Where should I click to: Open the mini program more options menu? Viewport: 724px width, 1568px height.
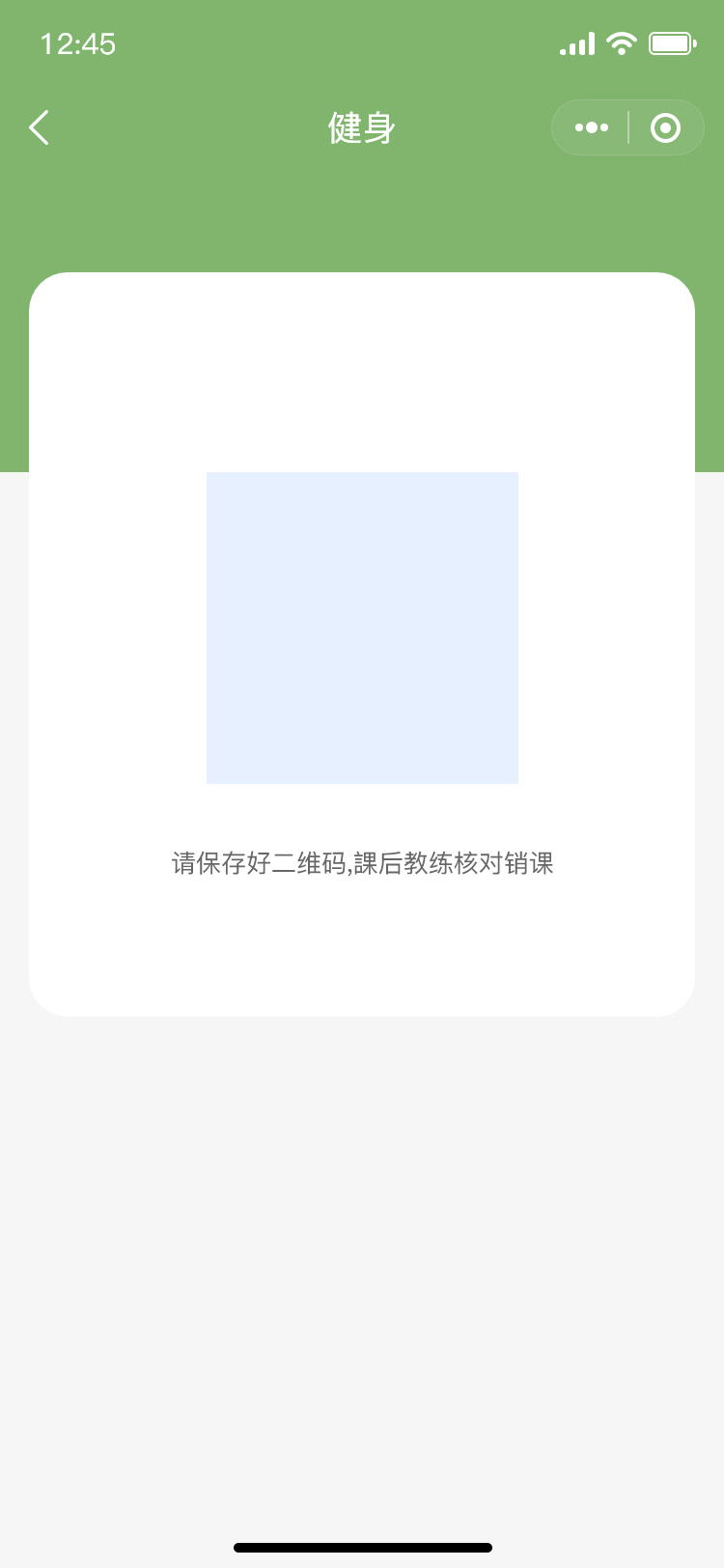tap(591, 127)
